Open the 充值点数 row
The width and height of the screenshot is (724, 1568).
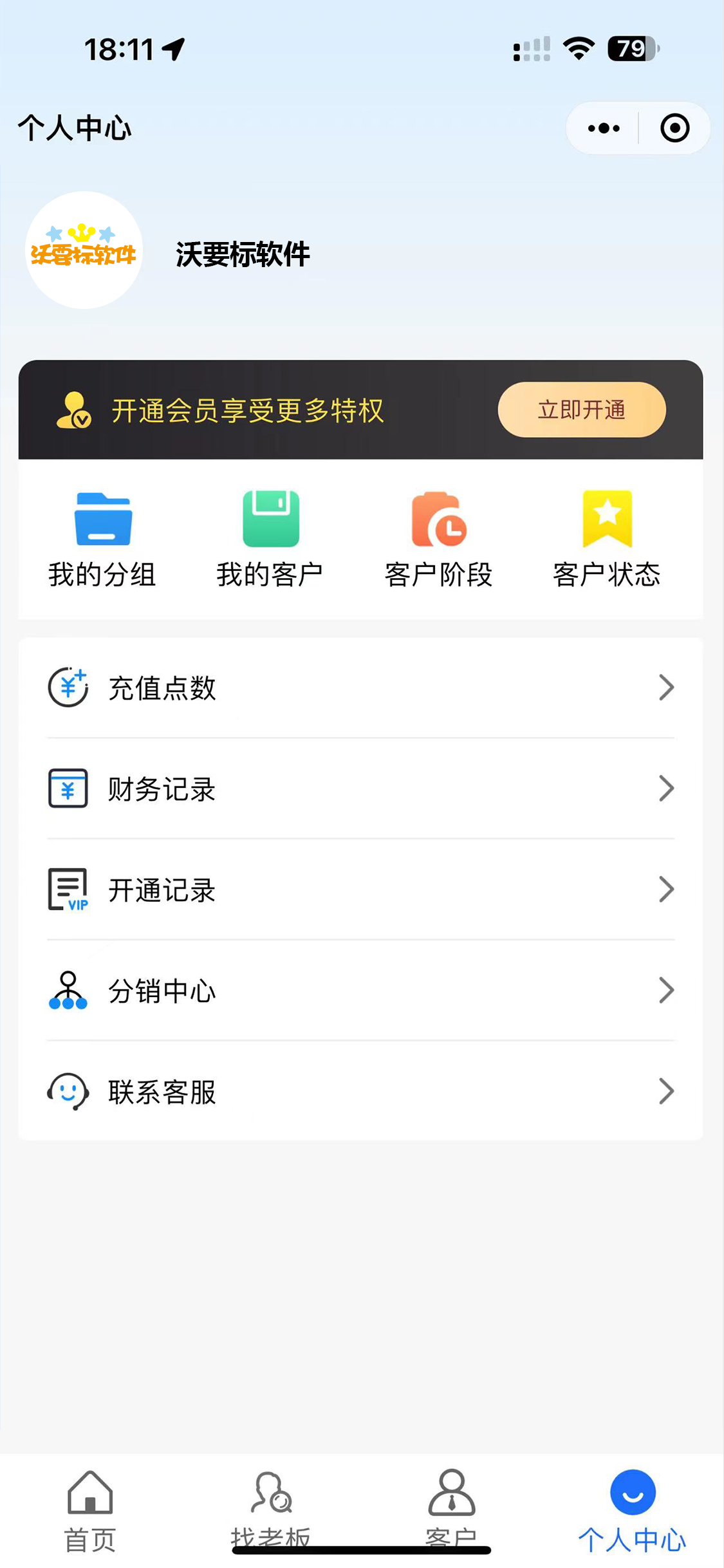point(360,687)
